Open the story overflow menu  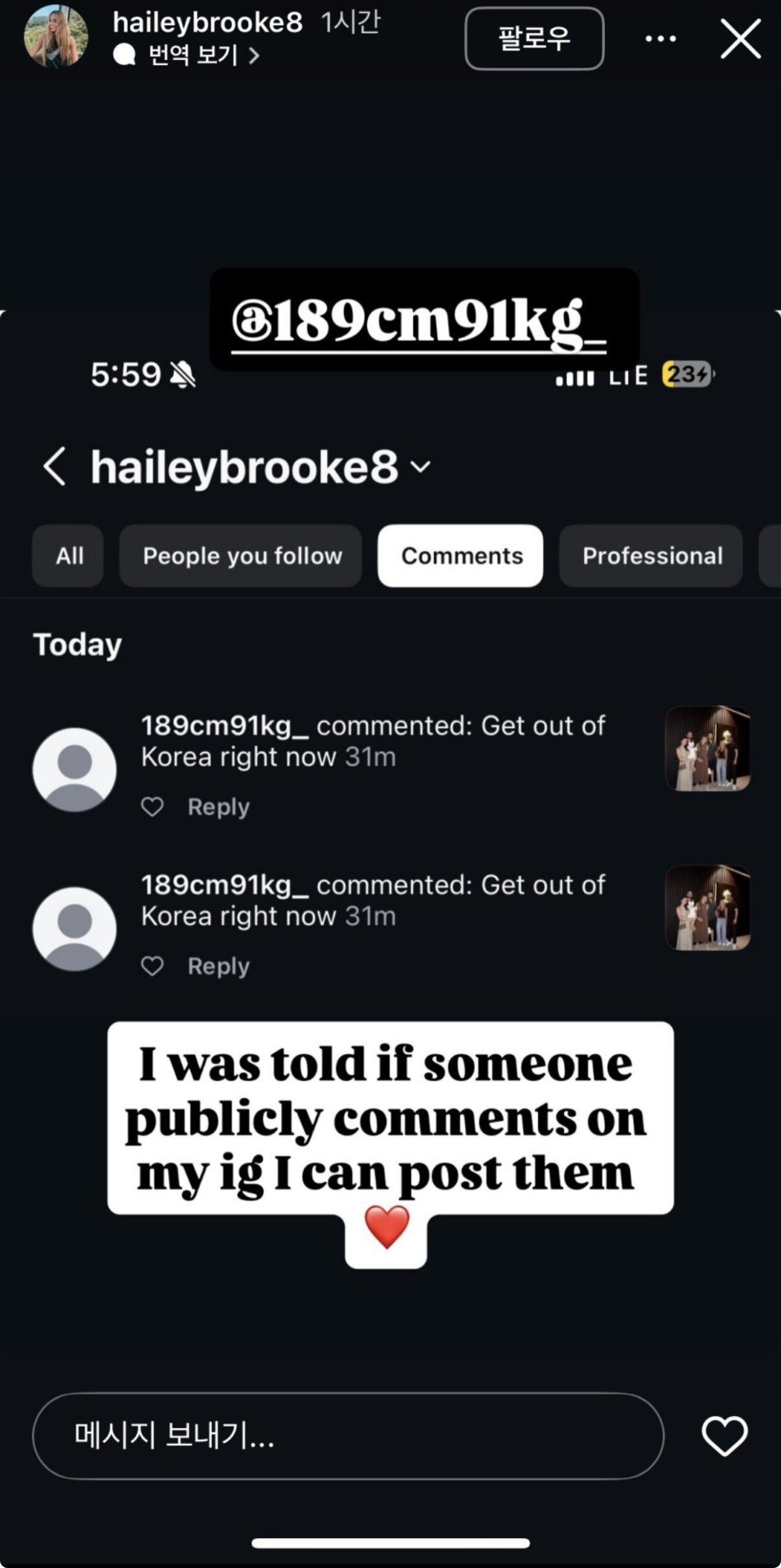click(661, 39)
